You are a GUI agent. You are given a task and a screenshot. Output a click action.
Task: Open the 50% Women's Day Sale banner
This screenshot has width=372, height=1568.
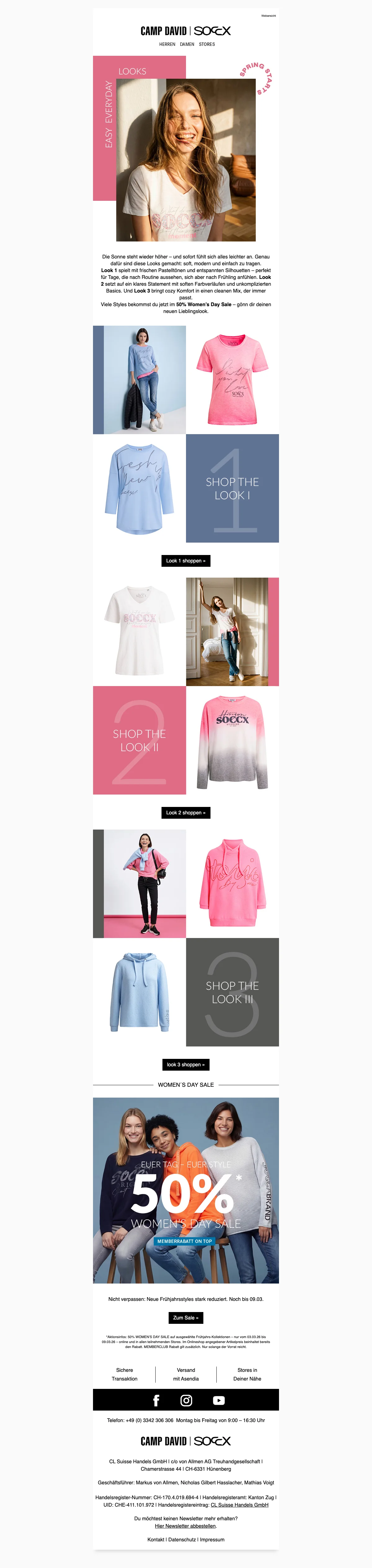pos(186,1190)
